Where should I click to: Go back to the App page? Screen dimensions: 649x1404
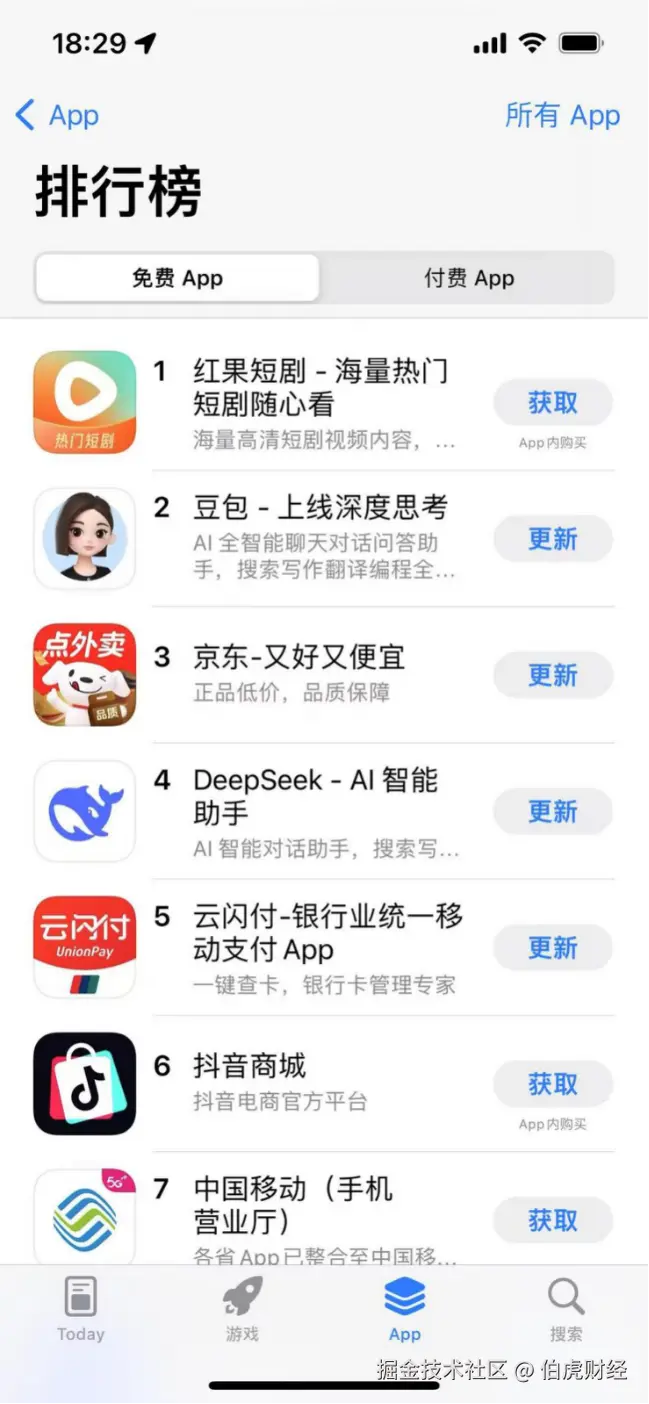[57, 115]
